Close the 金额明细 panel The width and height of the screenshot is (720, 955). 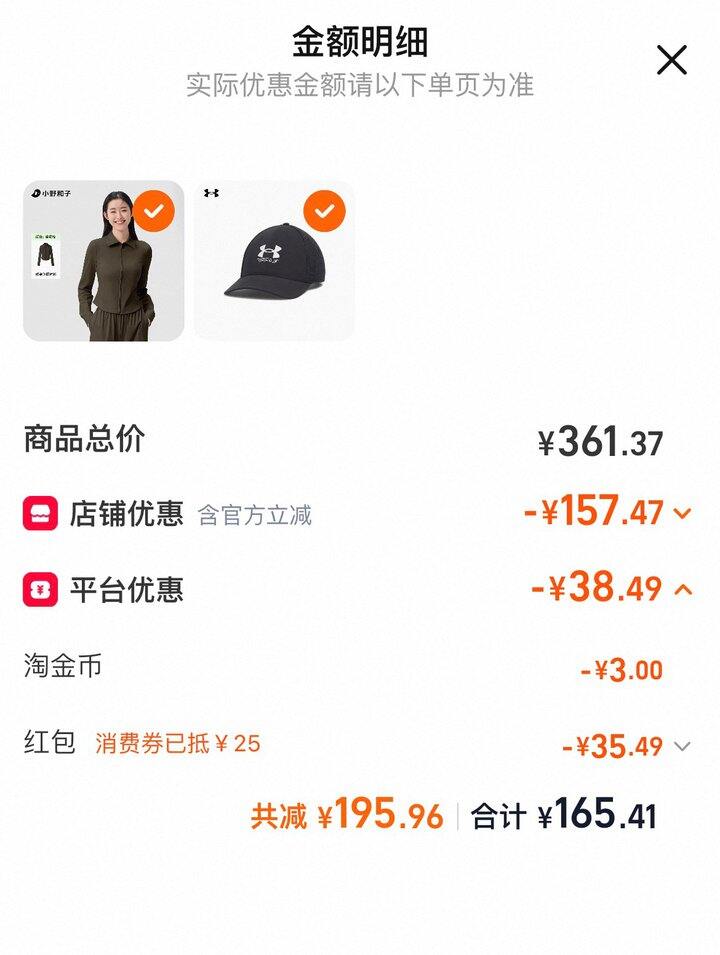click(x=671, y=61)
